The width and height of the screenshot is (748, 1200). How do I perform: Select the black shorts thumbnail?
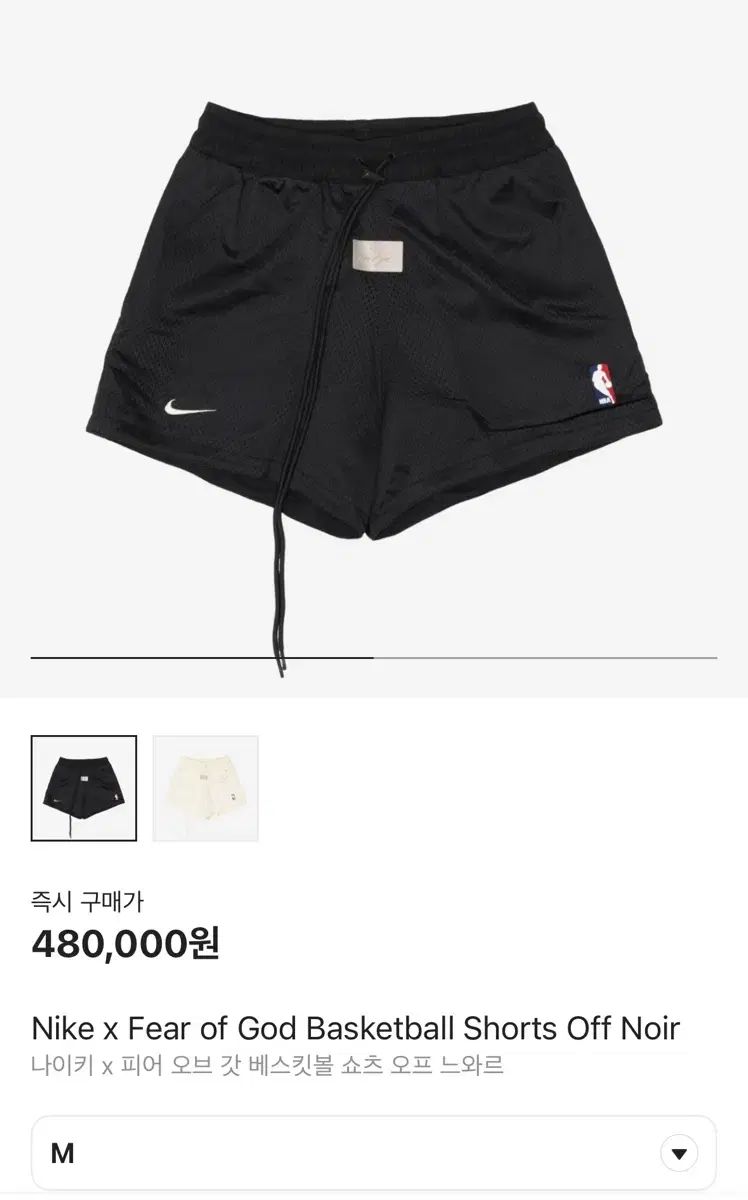click(84, 788)
